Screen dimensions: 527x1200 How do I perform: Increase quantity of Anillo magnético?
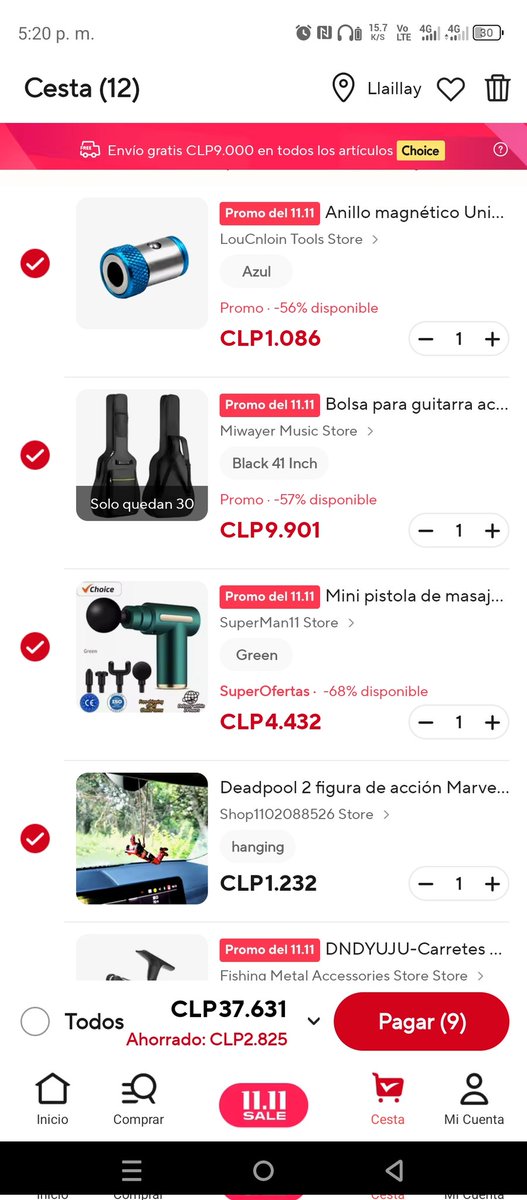tap(492, 339)
